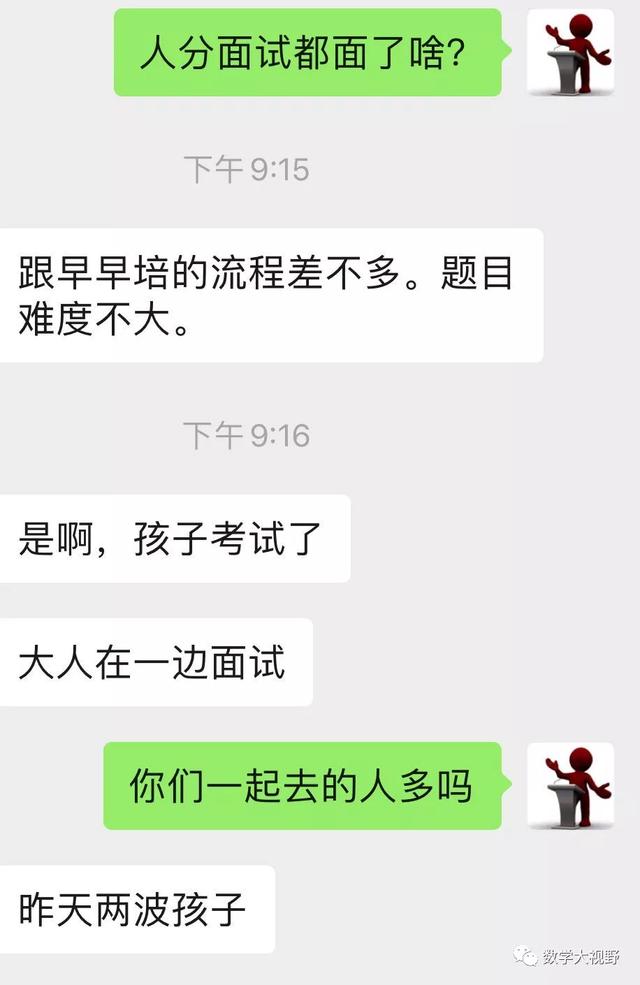Open sender avatar beside "人分面试都面了啥?"
This screenshot has height=985, width=640.
(570, 52)
